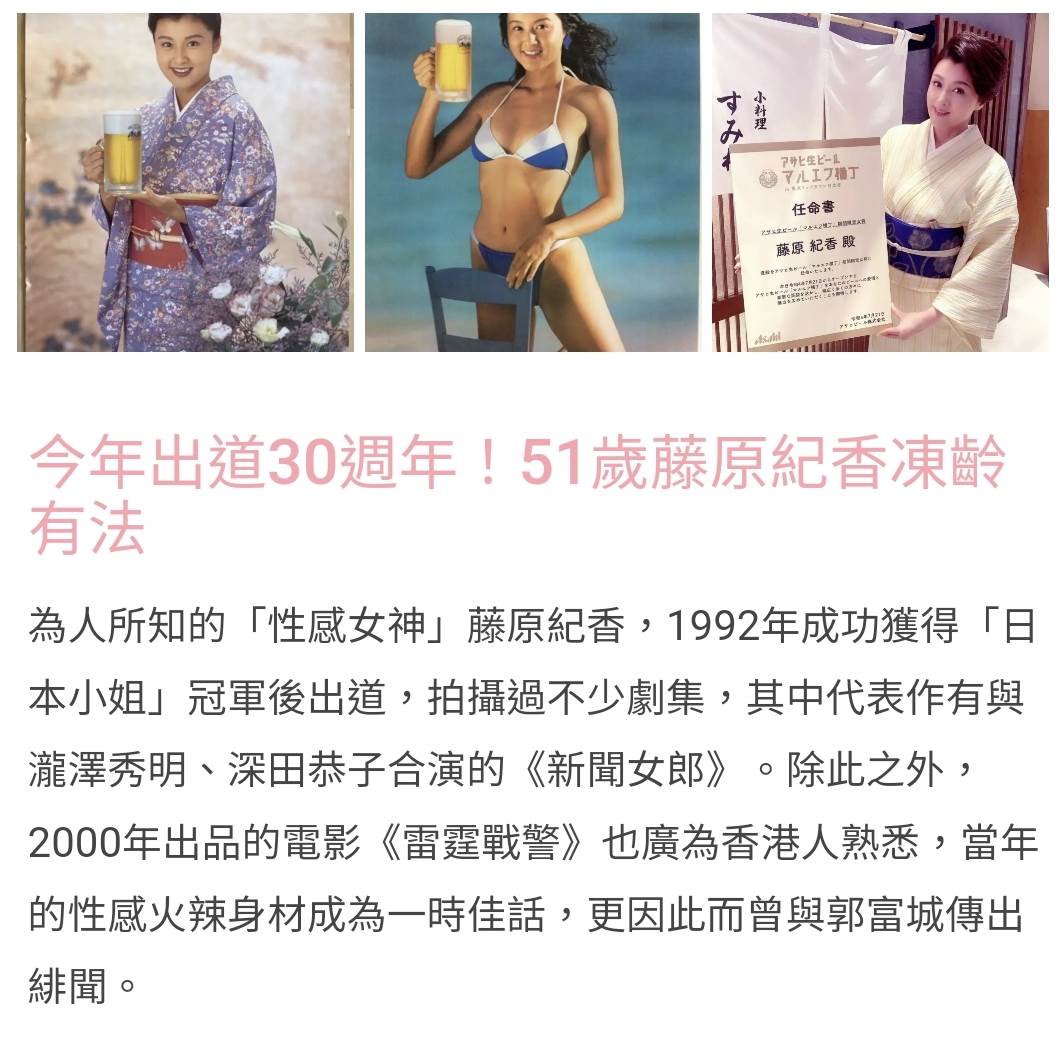View the photo with the 任命書 certificate
Viewport: 1062px width, 1062px height.
[x=880, y=182]
